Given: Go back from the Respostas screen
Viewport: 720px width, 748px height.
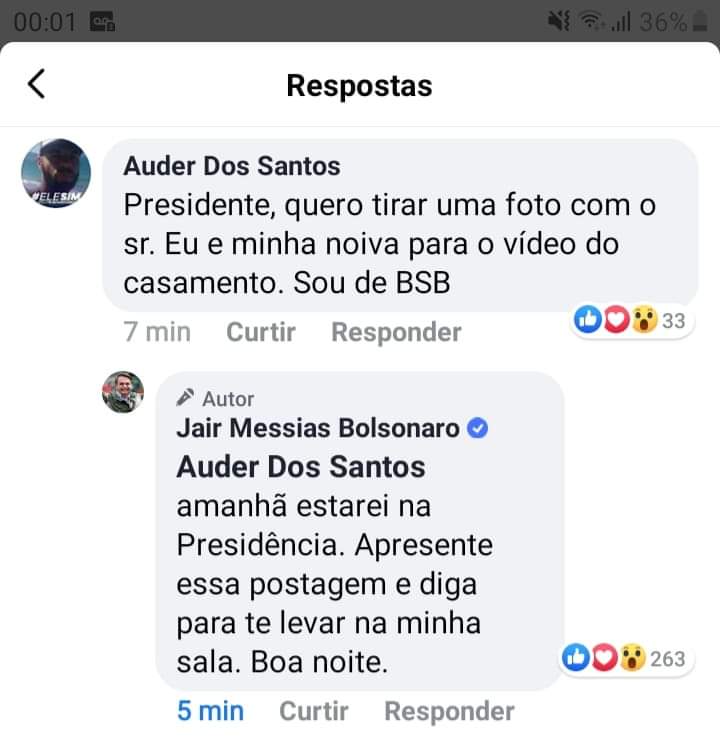Looking at the screenshot, I should tap(37, 84).
